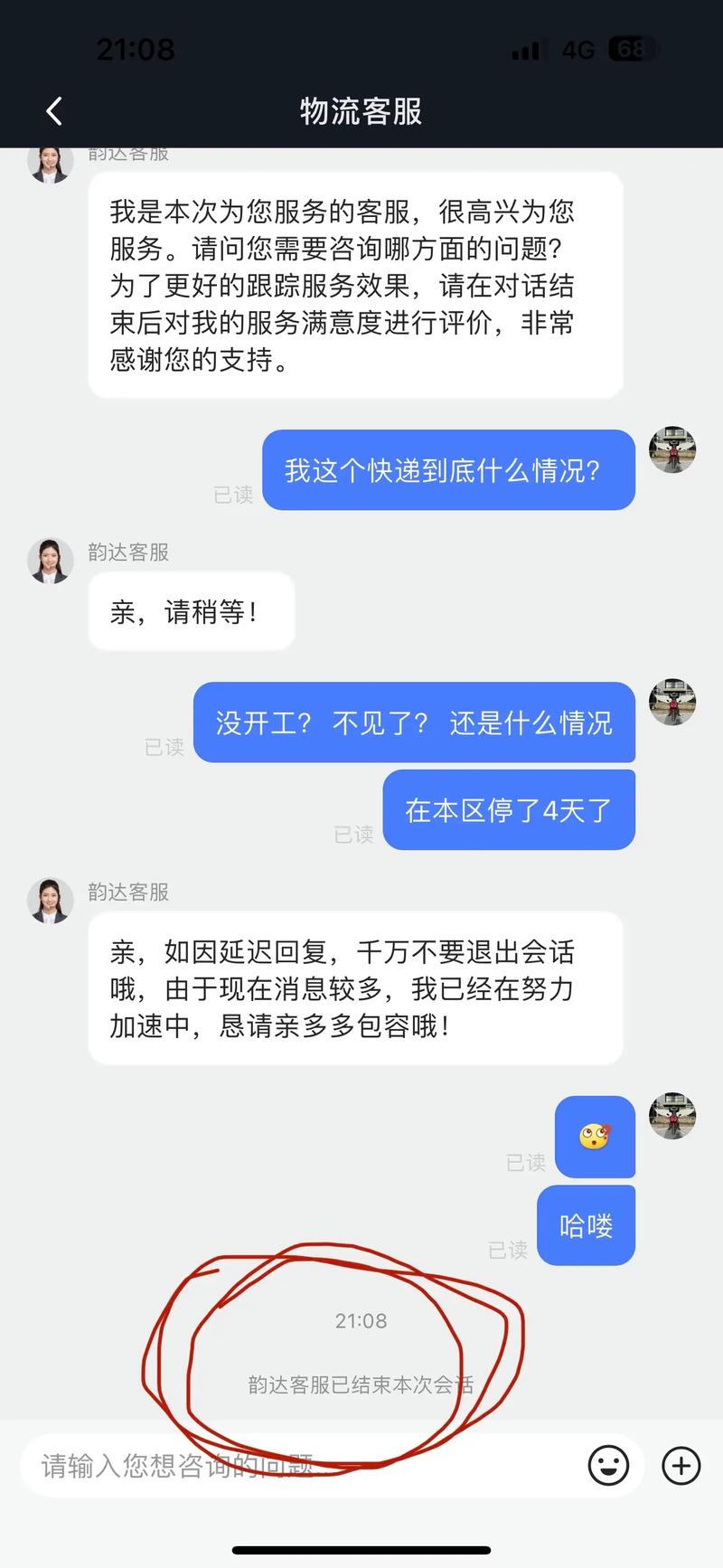Select the 物流客服 chat title

point(361,112)
